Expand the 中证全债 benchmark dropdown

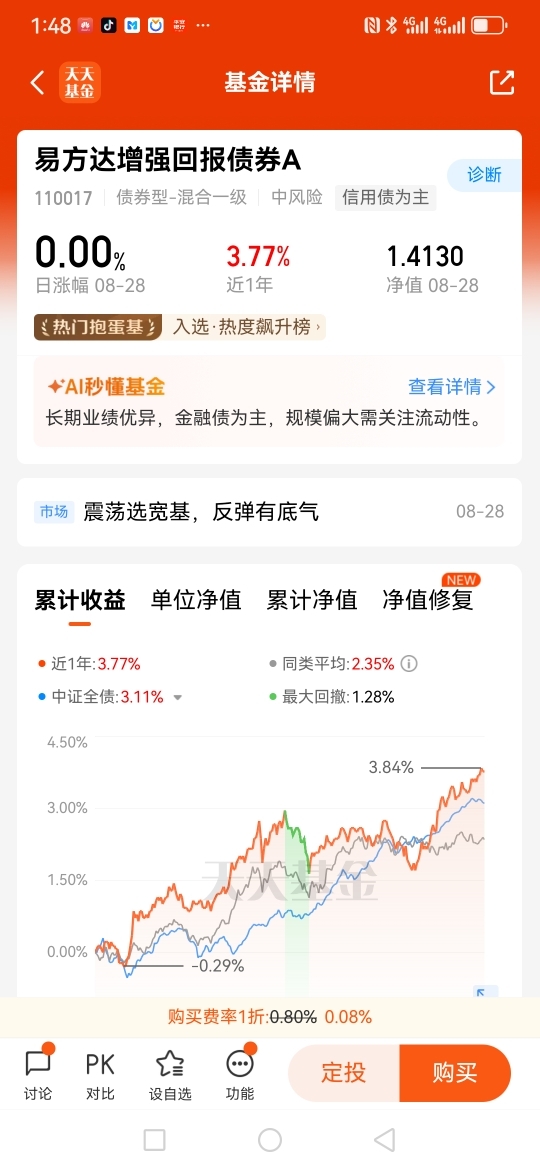pos(178,698)
